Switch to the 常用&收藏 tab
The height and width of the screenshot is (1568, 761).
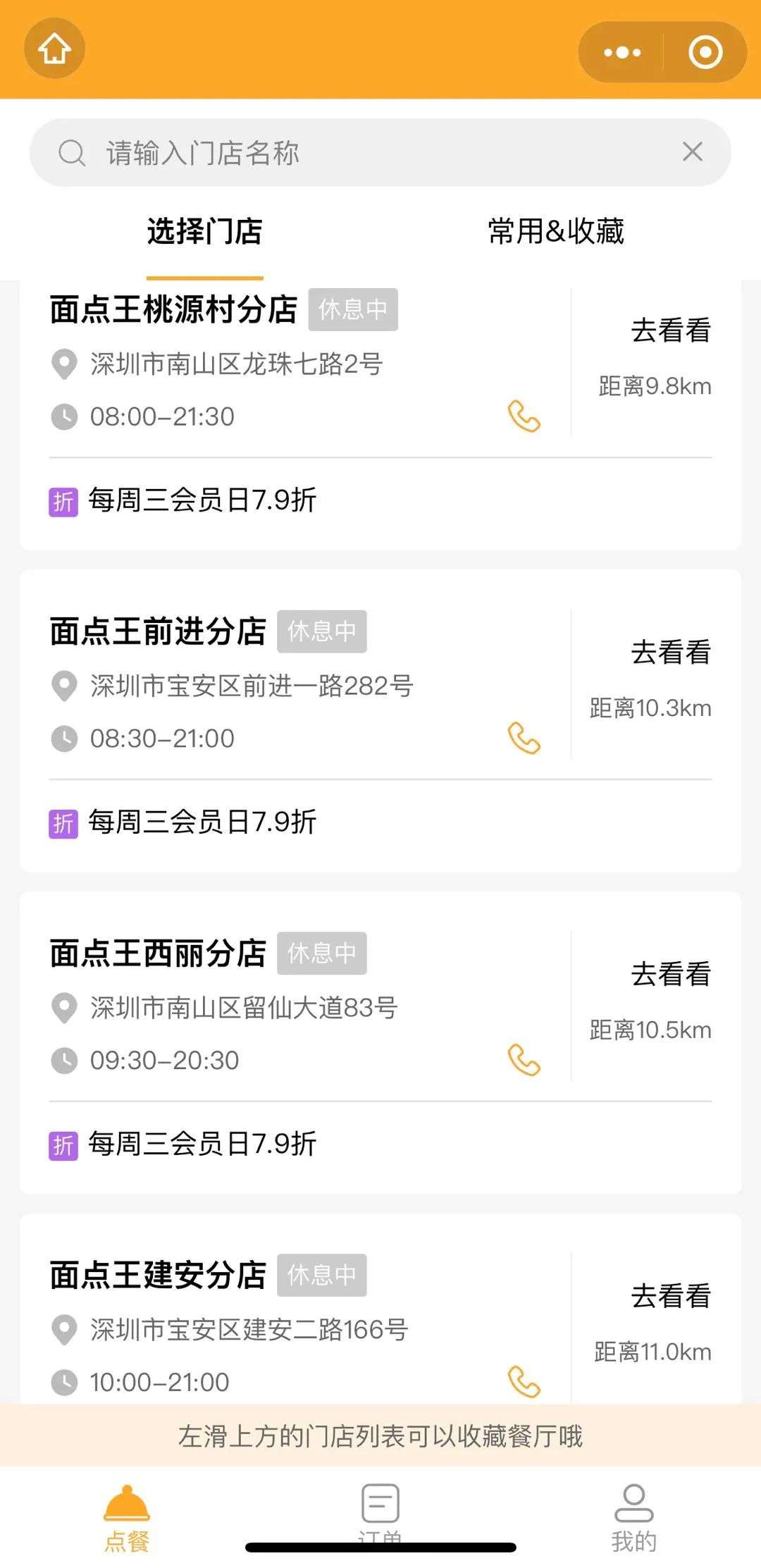(x=556, y=231)
